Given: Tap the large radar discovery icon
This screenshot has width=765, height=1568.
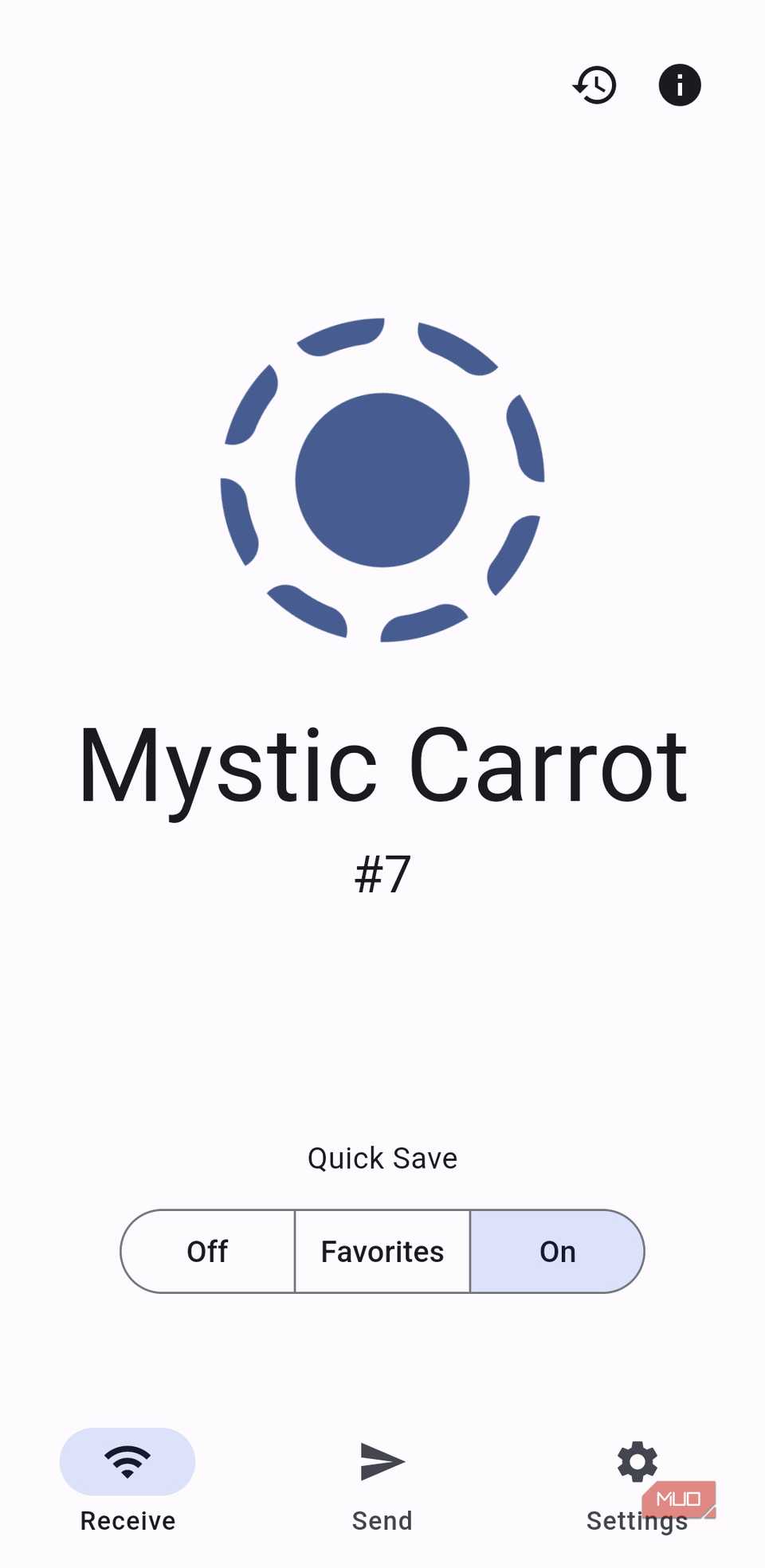Looking at the screenshot, I should 382,476.
